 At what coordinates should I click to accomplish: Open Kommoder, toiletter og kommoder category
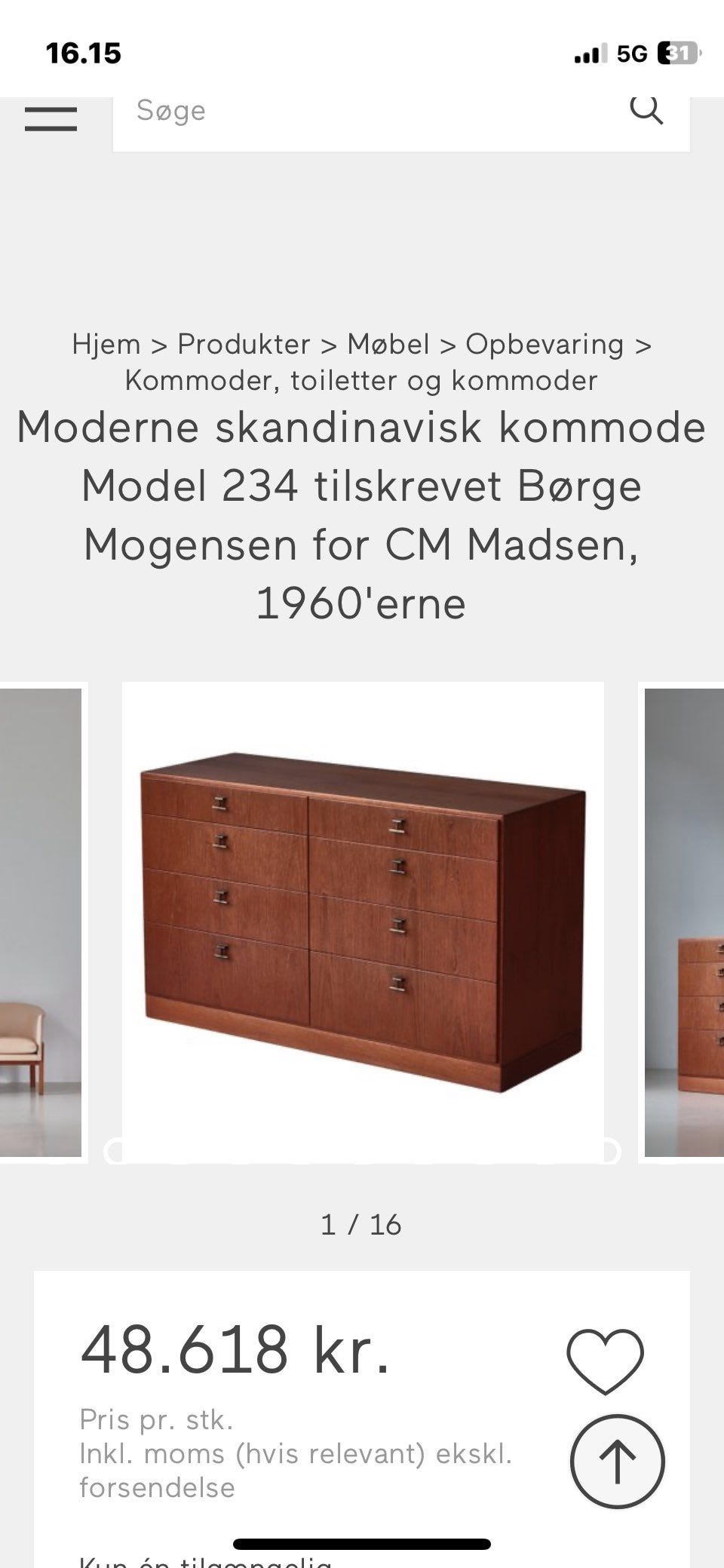[x=360, y=381]
